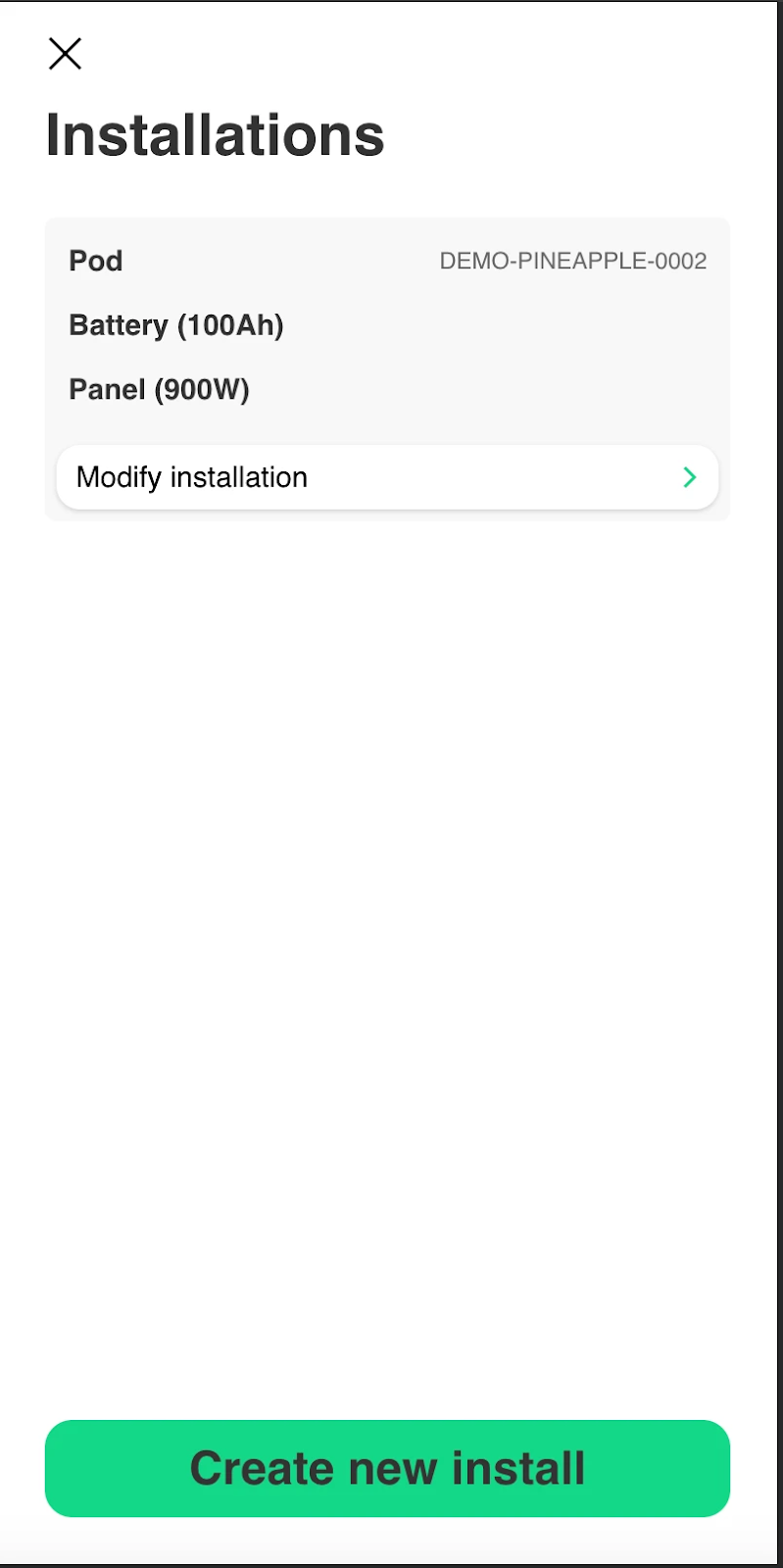Tap Create new install button
783x1568 pixels.
tap(387, 1468)
